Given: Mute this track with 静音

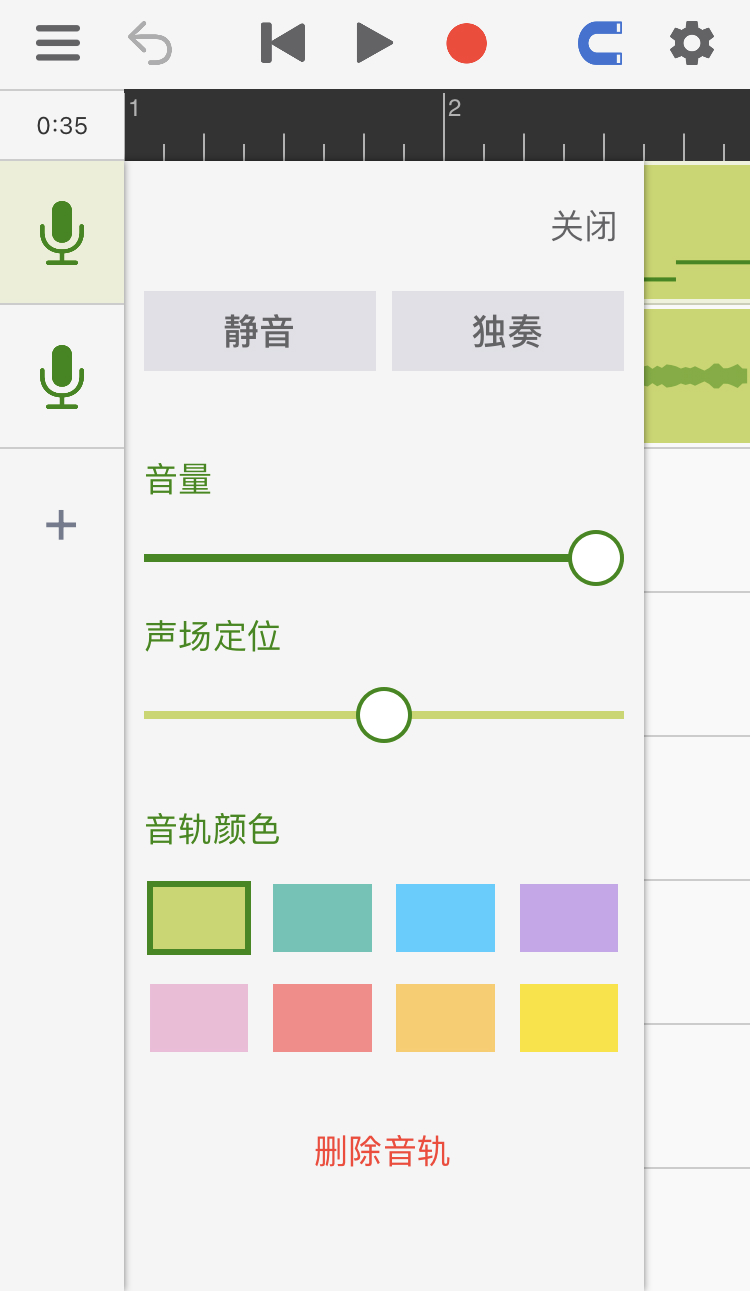Looking at the screenshot, I should click(260, 331).
